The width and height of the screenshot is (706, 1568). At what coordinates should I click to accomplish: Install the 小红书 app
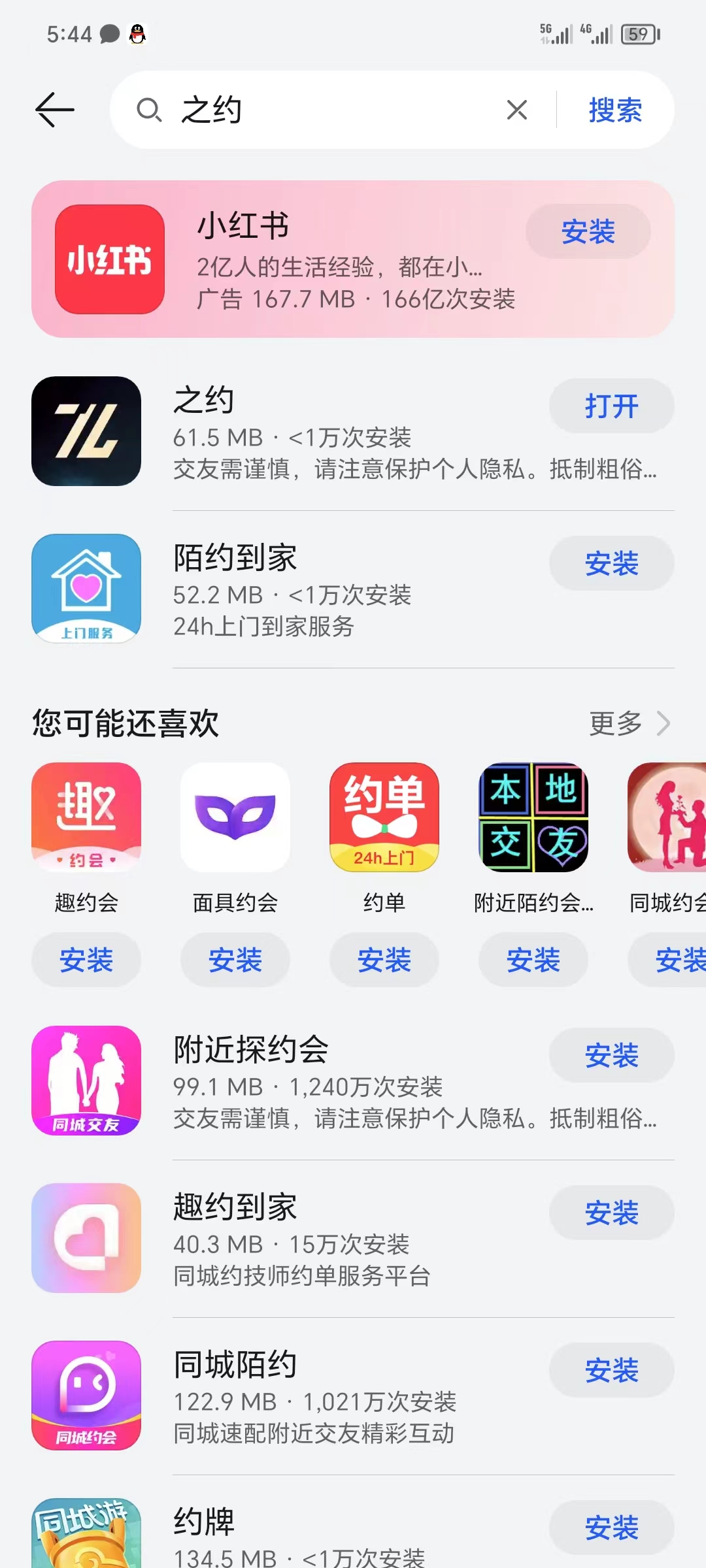(588, 232)
